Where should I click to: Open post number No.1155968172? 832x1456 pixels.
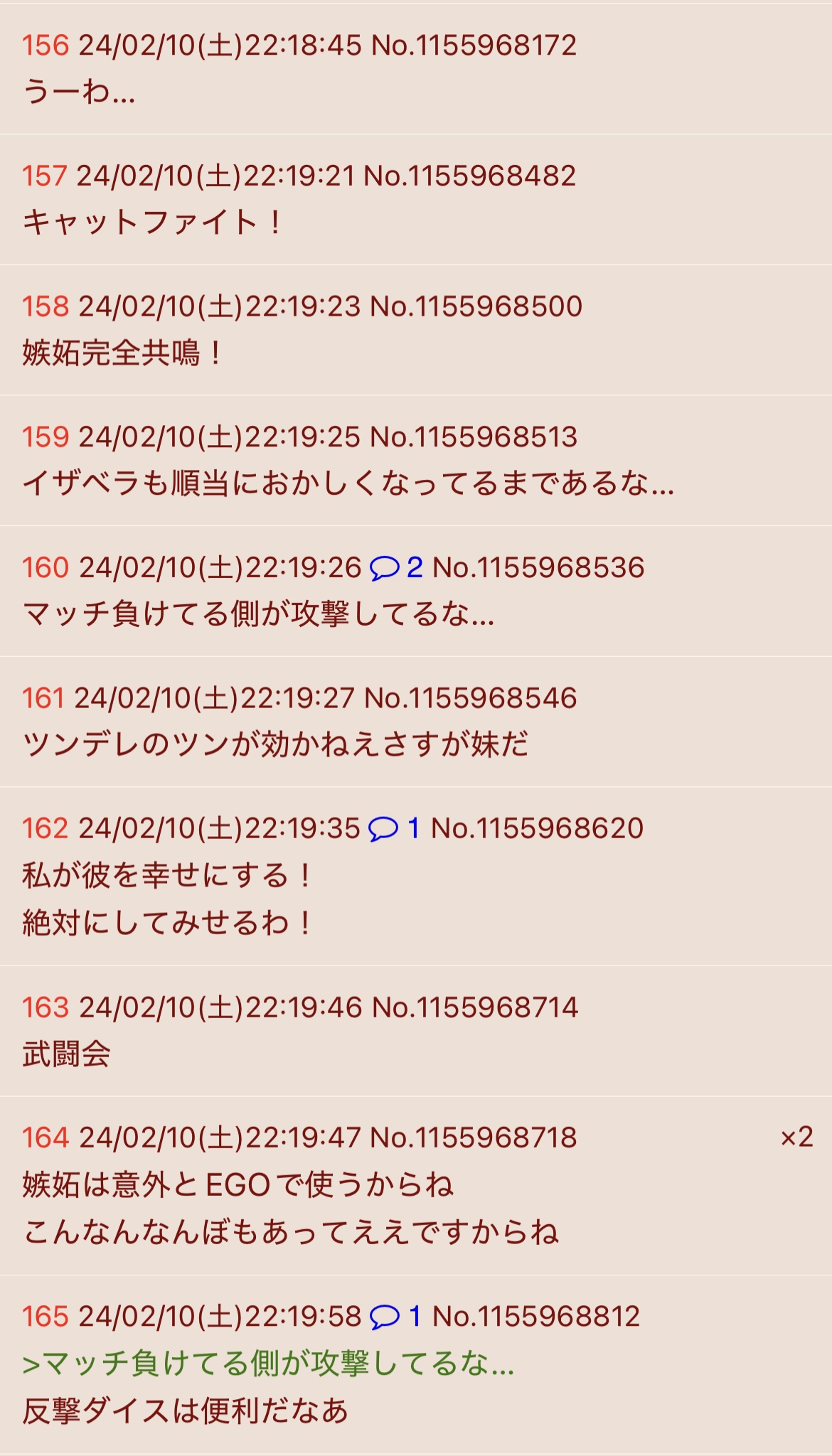474,45
